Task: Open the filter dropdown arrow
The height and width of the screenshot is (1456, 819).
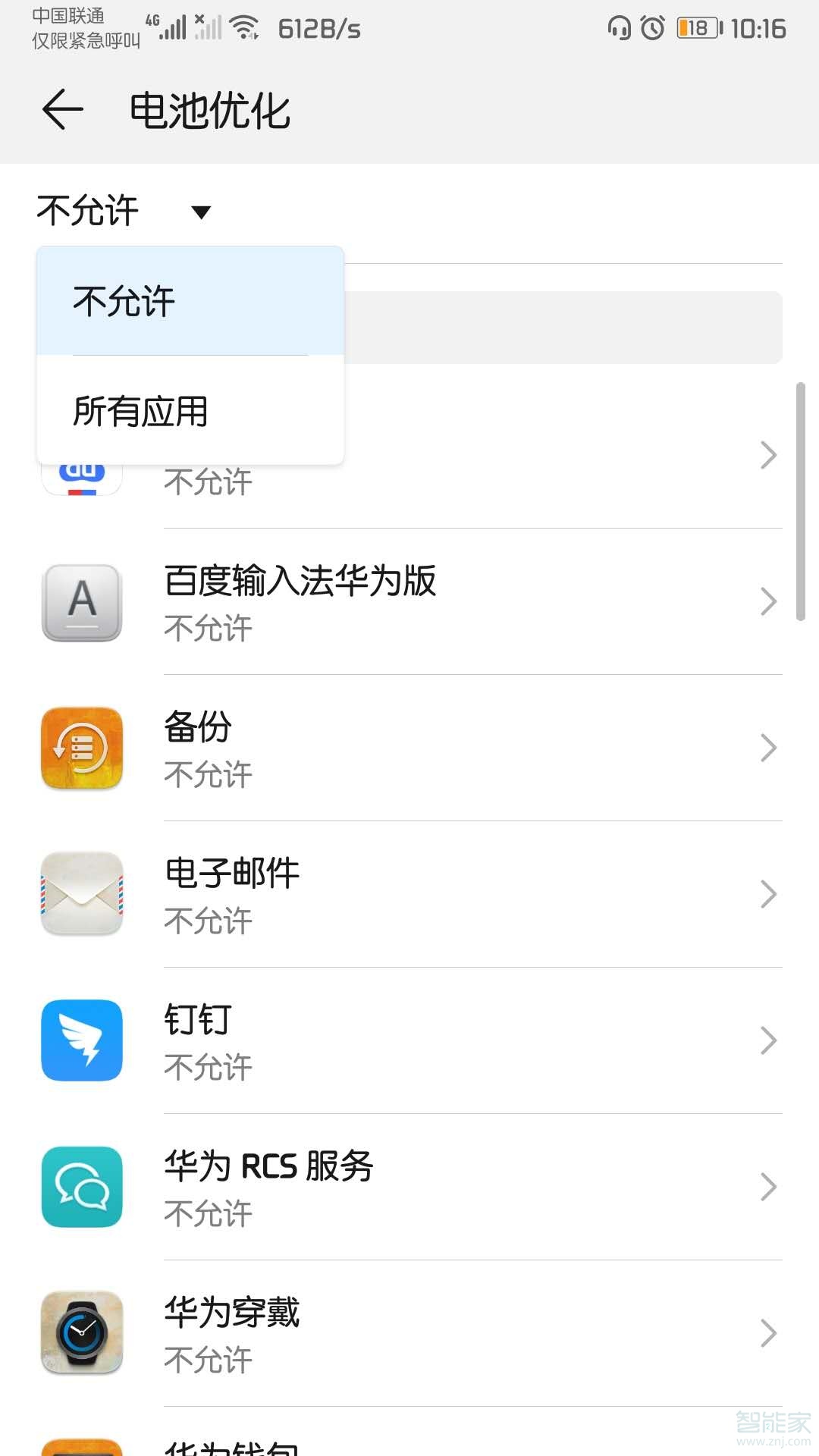Action: 200,213
